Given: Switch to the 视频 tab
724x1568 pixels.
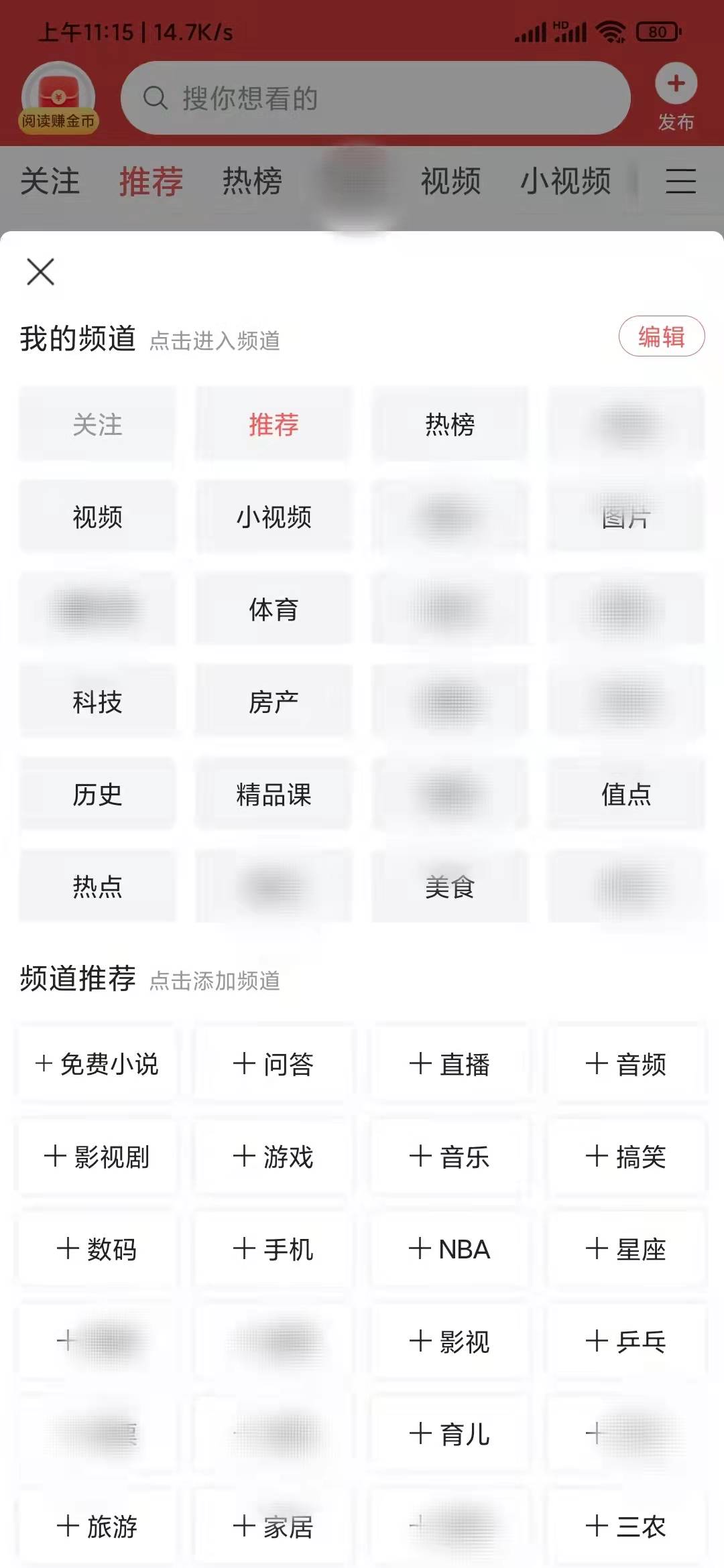Looking at the screenshot, I should [x=450, y=181].
